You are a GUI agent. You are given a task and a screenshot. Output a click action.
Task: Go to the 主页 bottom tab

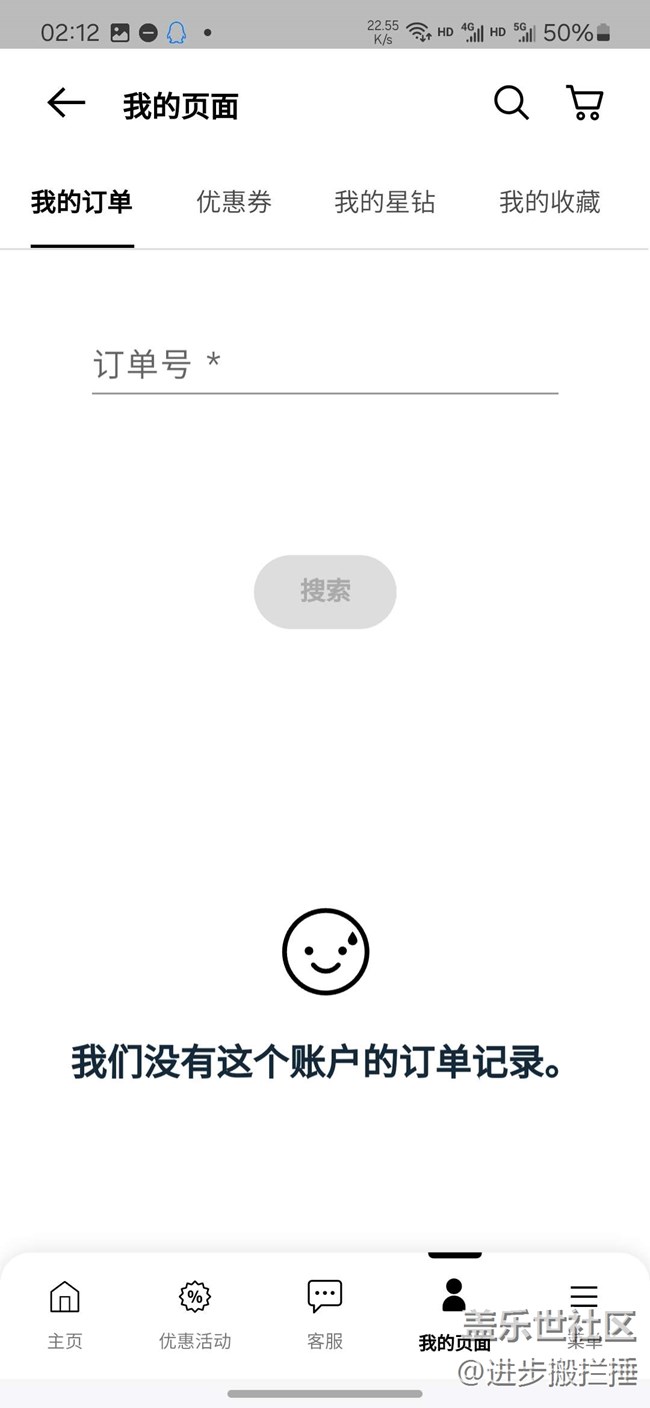coord(65,1315)
